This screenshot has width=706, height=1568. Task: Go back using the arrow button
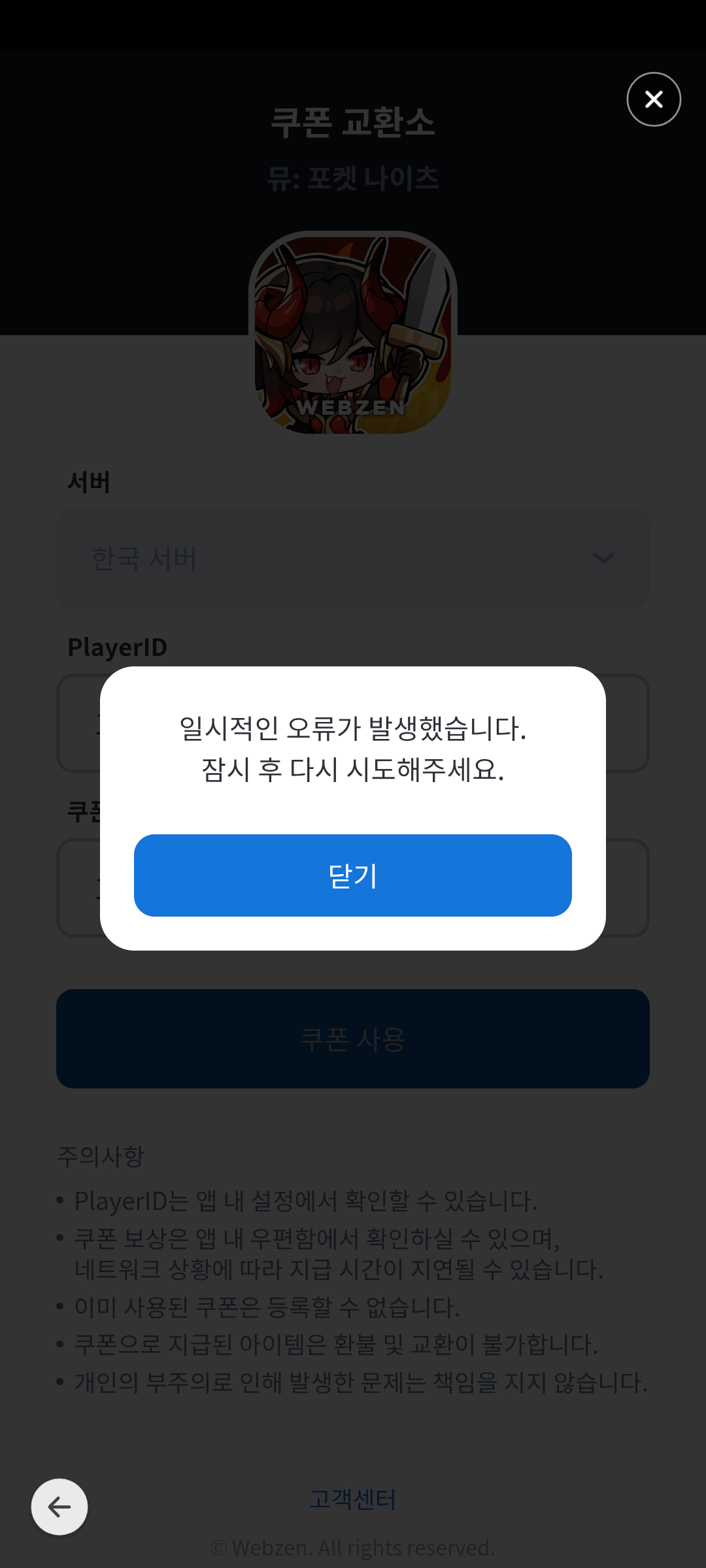59,1507
